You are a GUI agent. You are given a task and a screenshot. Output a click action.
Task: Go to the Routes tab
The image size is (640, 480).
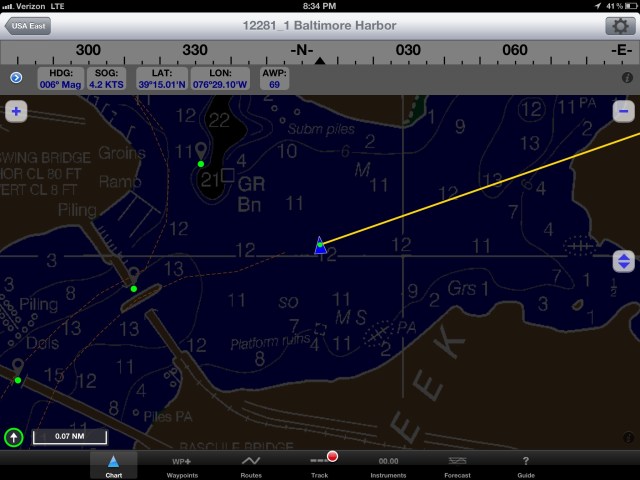click(x=251, y=464)
